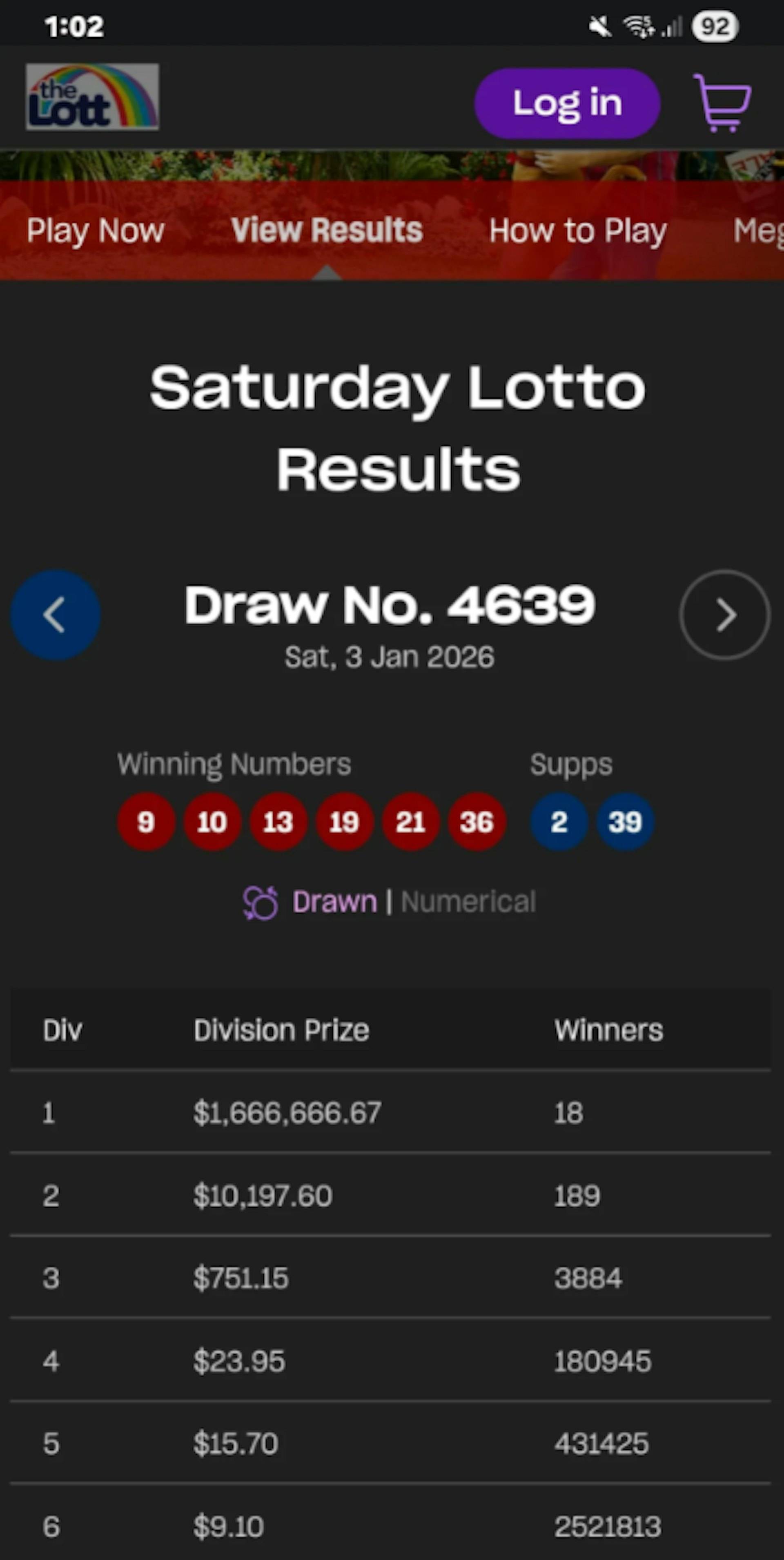
Task: Go to the next draw
Action: point(725,615)
